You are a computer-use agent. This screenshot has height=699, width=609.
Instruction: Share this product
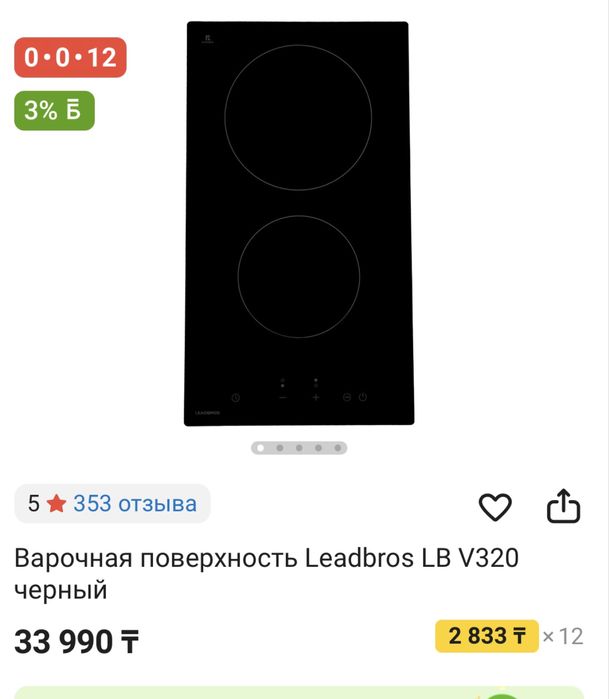coord(564,506)
